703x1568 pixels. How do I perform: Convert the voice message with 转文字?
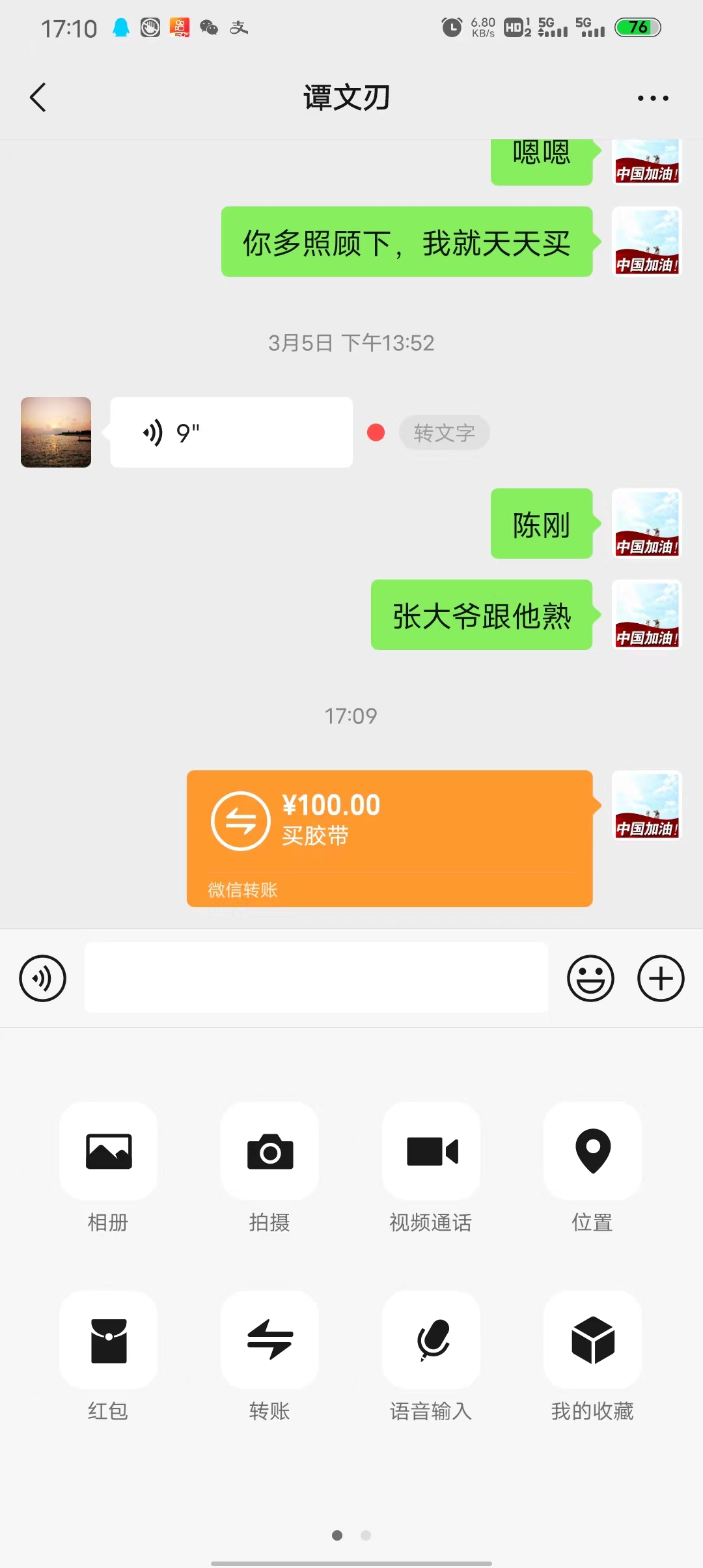click(x=445, y=432)
